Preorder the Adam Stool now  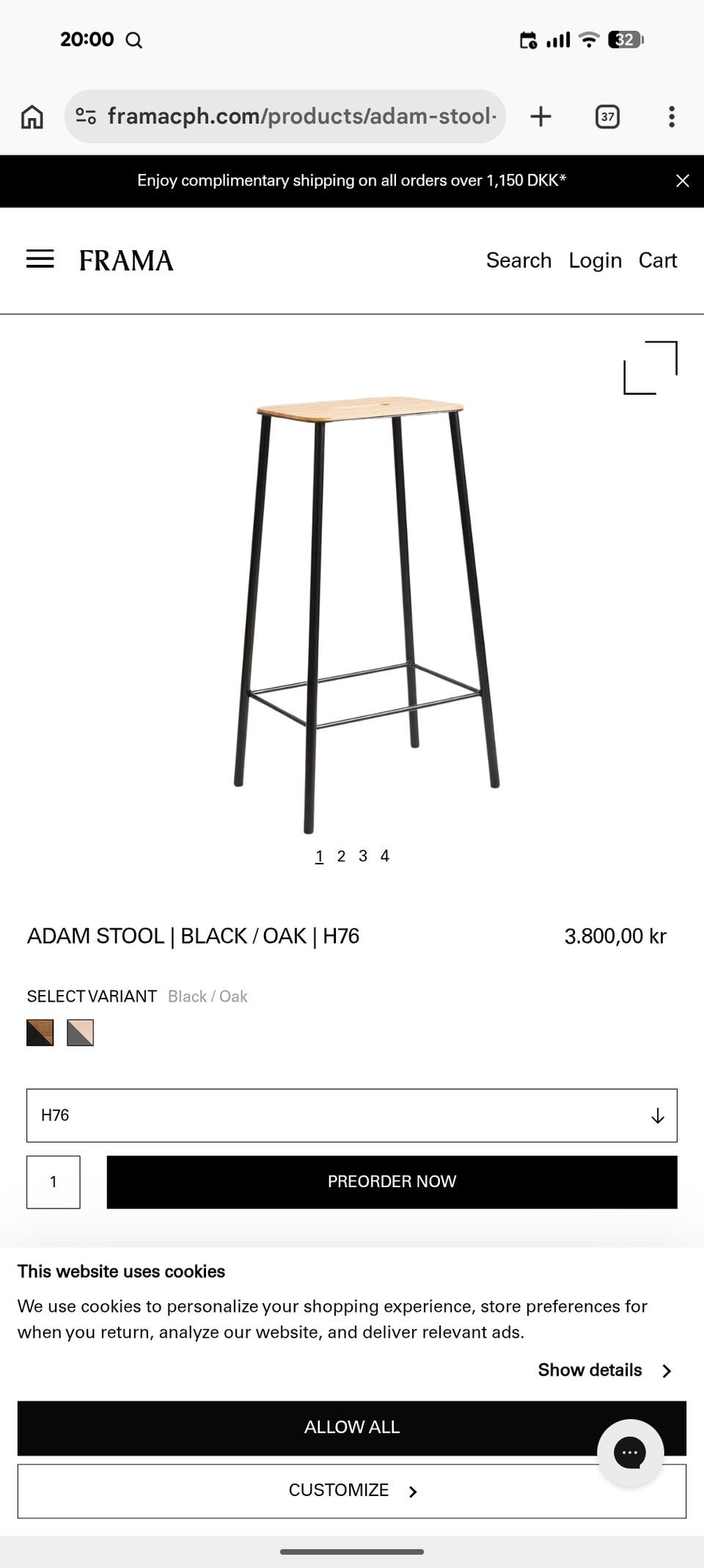coord(392,1182)
